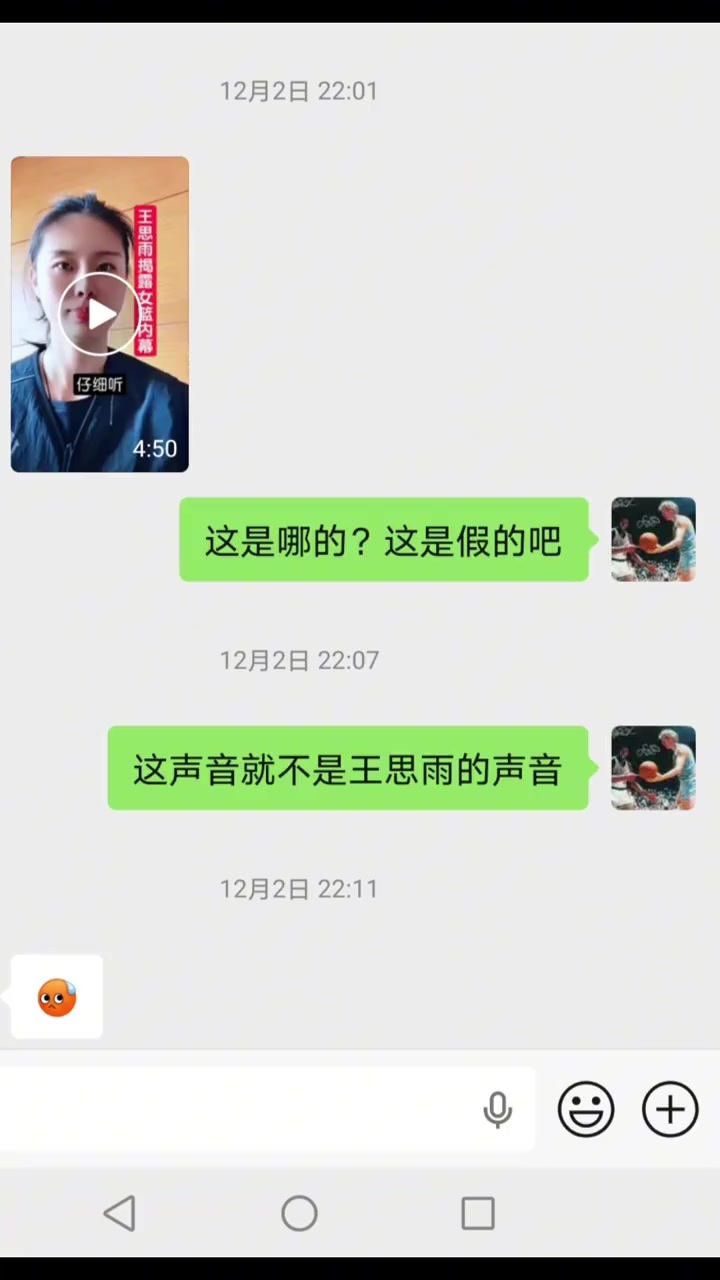Viewport: 720px width, 1280px height.
Task: Go back with system back button
Action: point(120,1214)
